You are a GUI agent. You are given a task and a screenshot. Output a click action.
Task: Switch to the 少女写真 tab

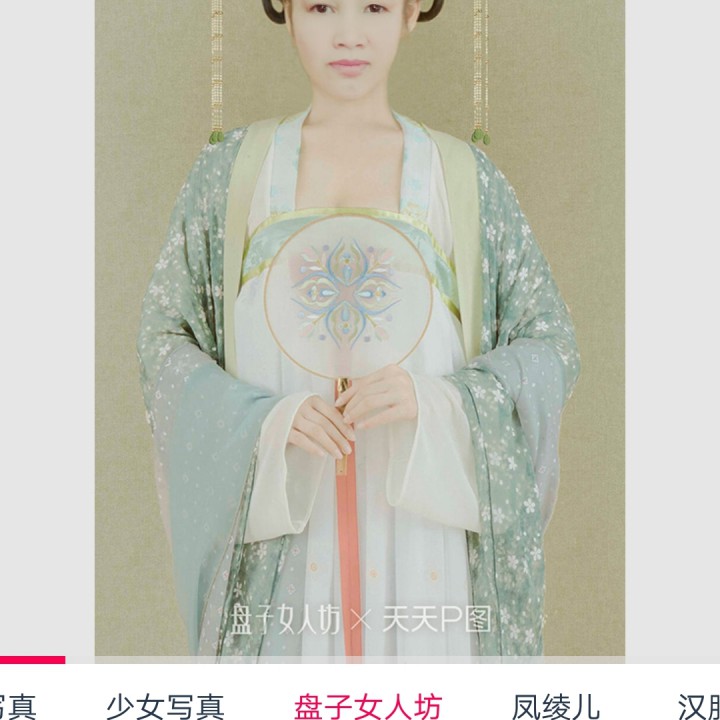pos(165,706)
